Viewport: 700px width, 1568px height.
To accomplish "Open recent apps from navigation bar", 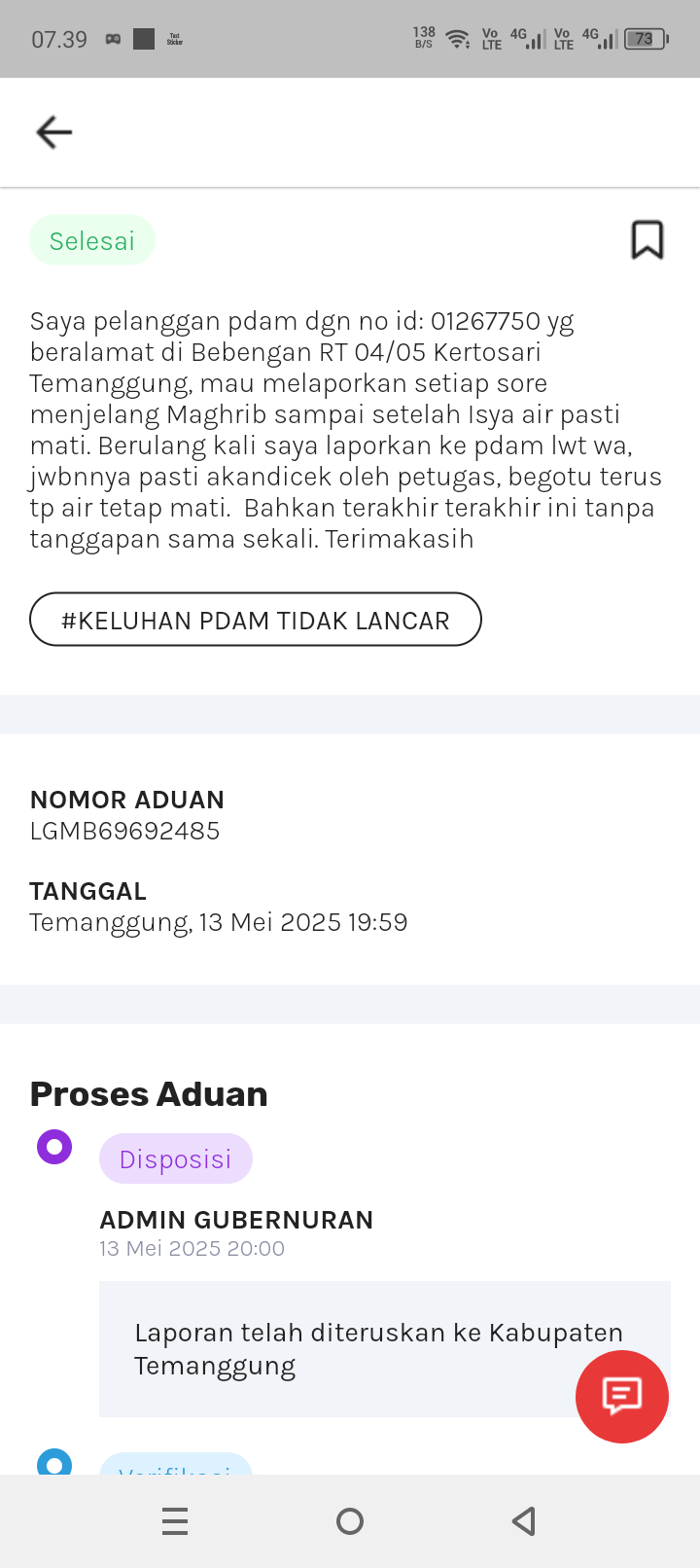I will 175,1520.
